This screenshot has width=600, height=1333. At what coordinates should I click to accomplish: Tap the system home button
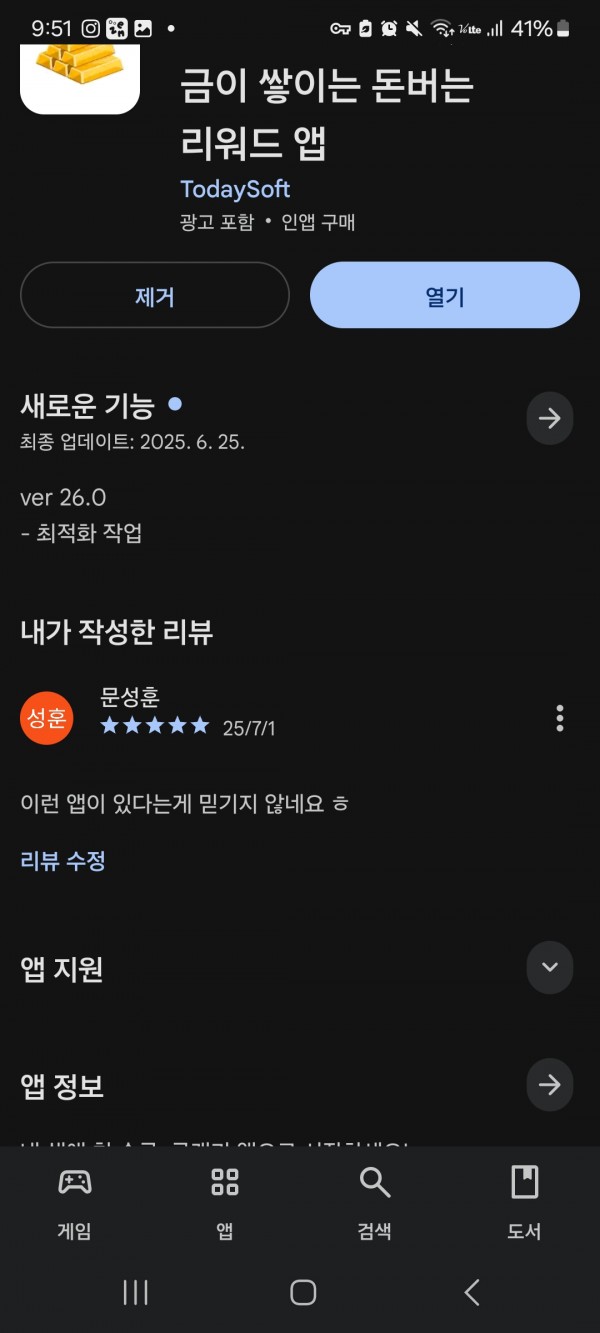(303, 1292)
